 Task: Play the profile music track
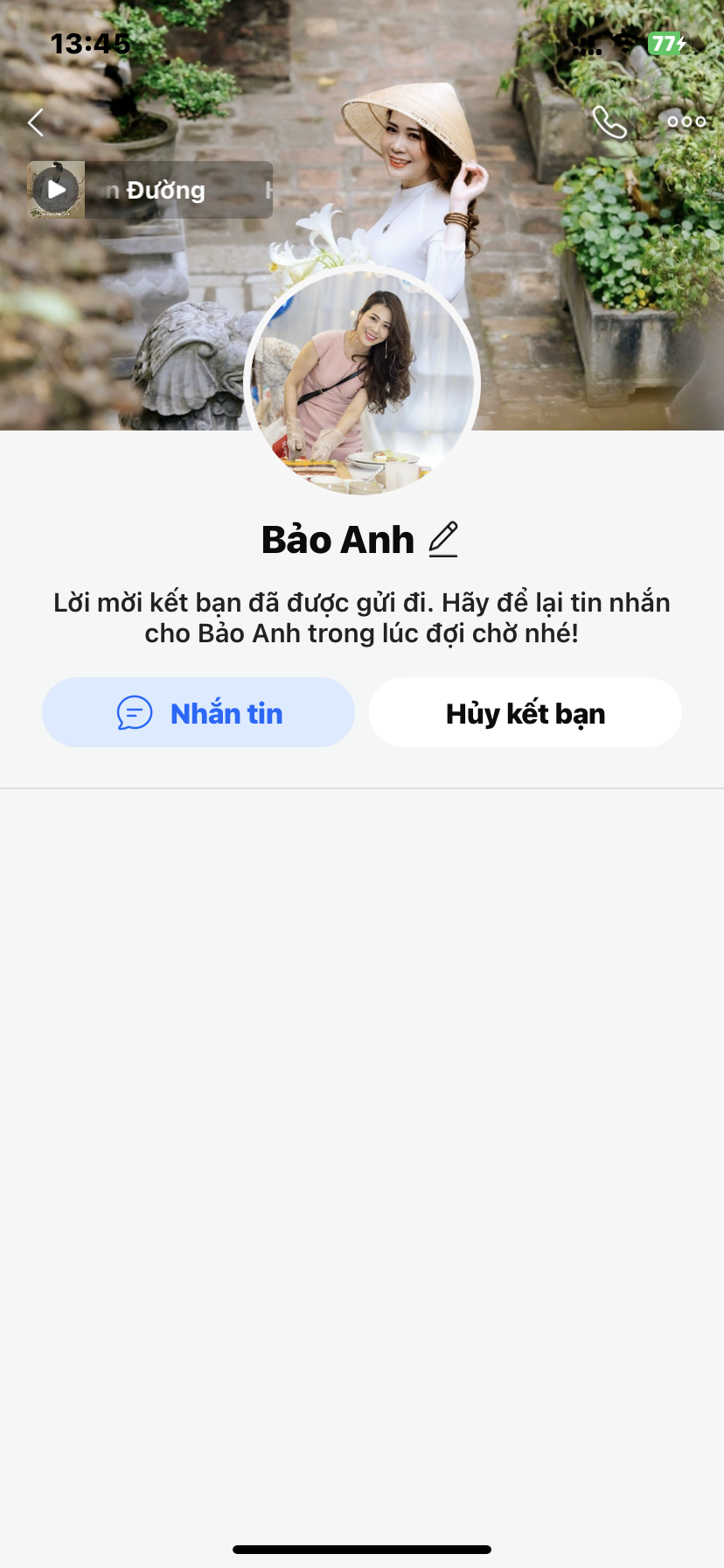tap(57, 190)
